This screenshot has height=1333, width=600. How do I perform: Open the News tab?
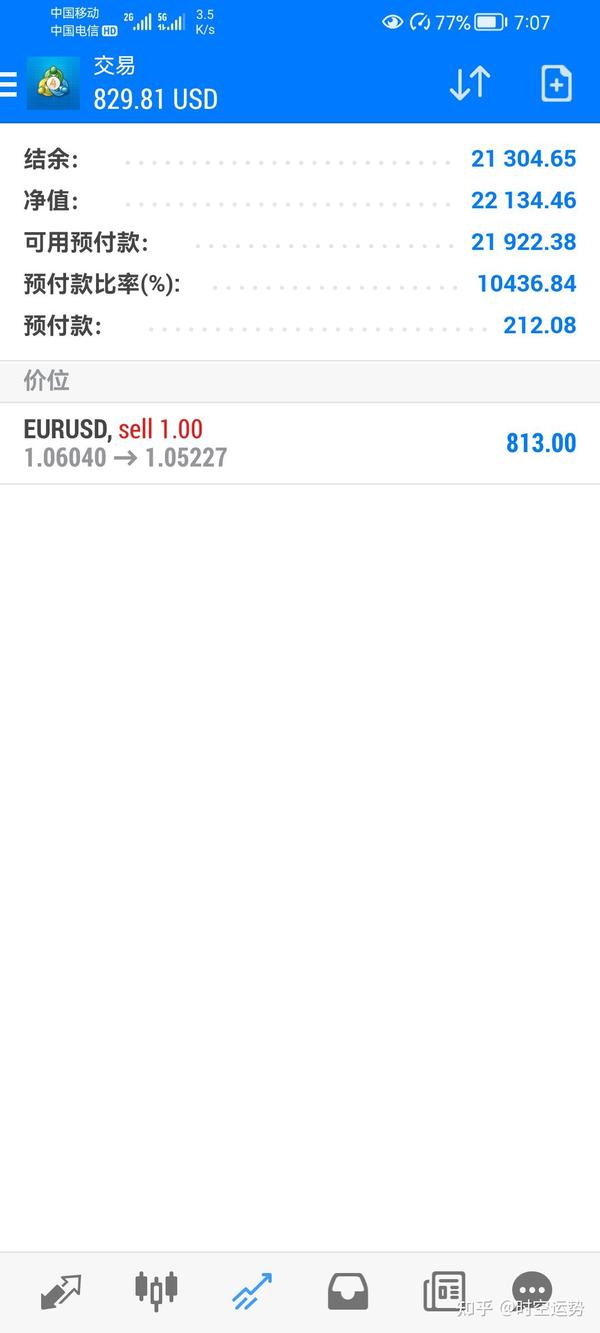444,1292
